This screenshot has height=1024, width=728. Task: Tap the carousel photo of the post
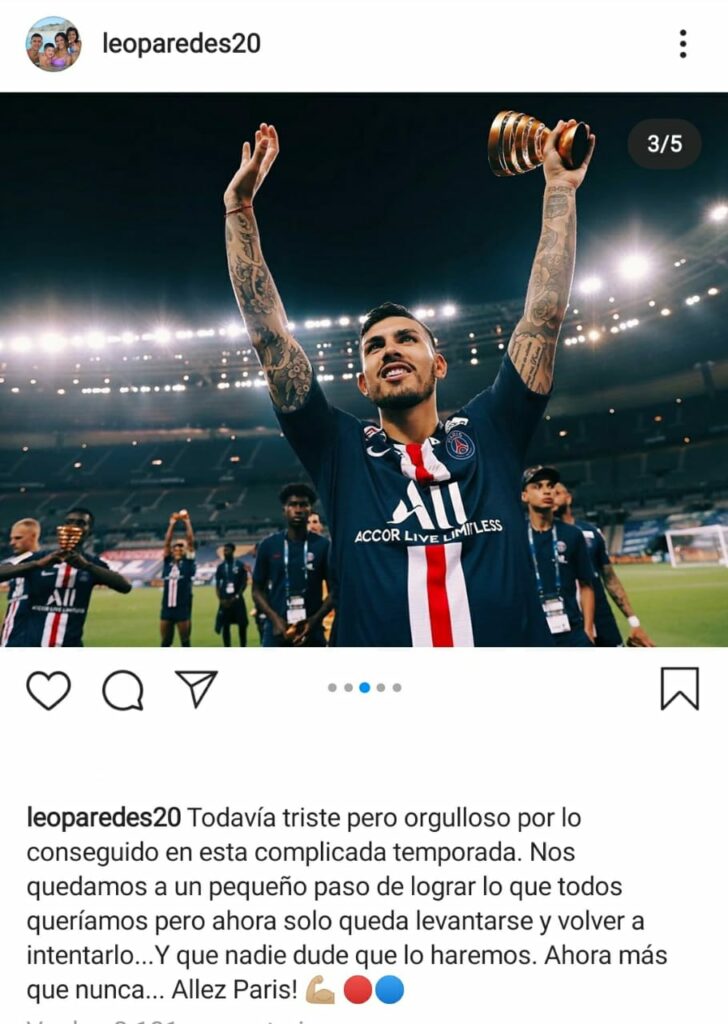coord(364,370)
